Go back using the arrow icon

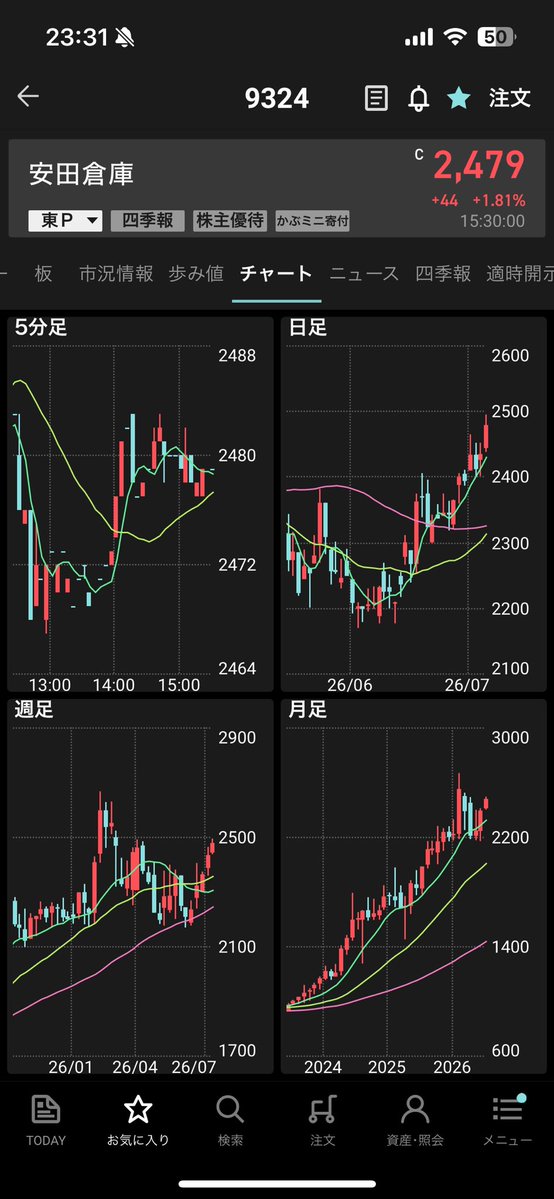coord(28,96)
